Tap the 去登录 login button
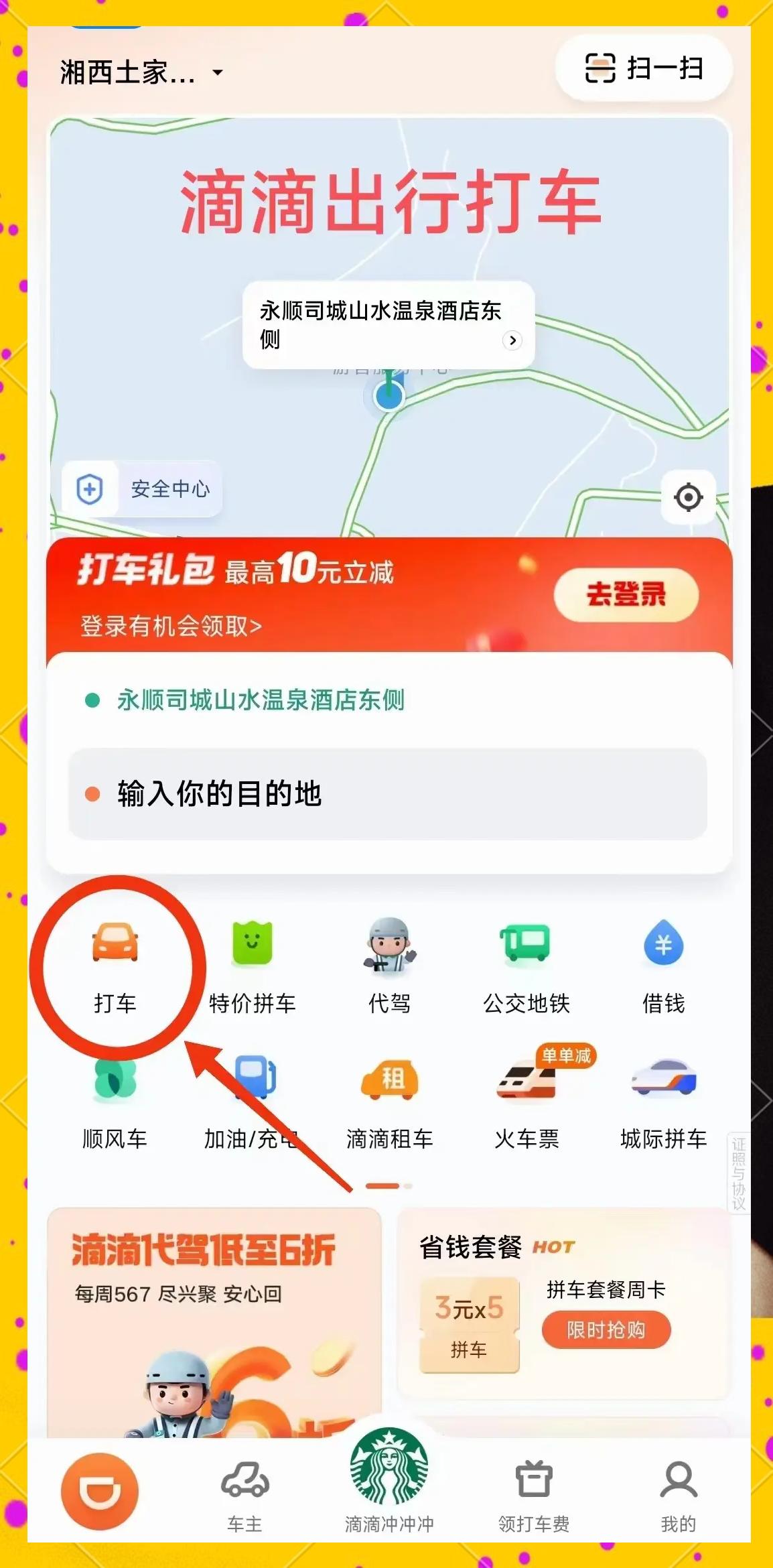773x1568 pixels. coord(628,593)
